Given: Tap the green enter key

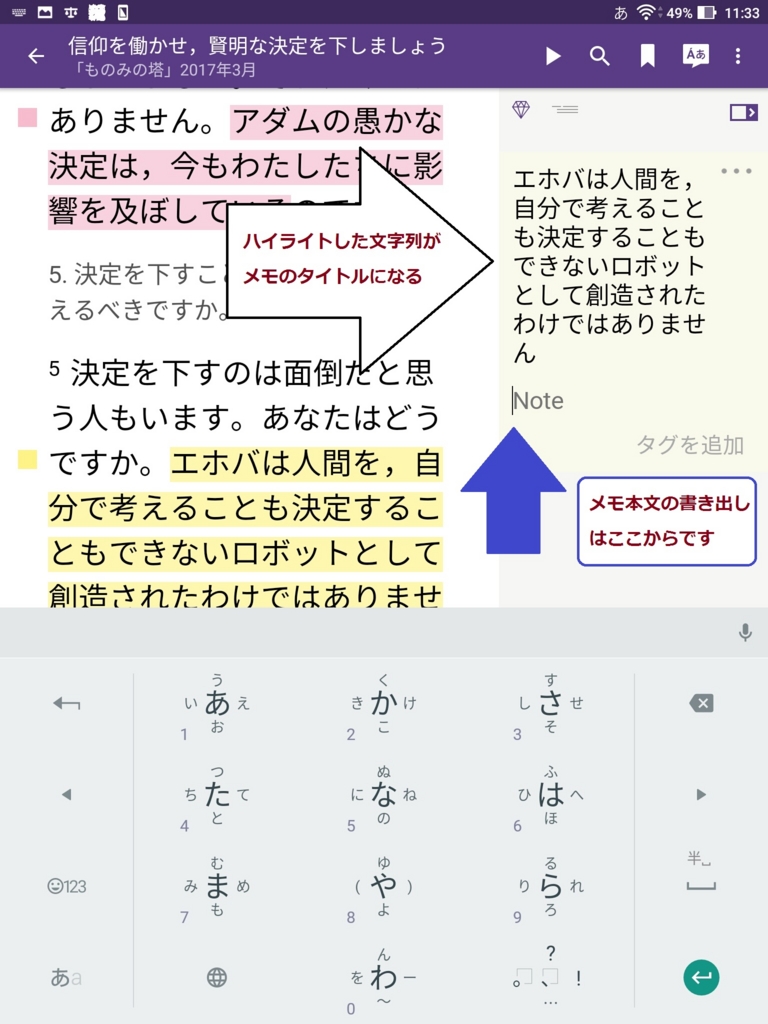Looking at the screenshot, I should (701, 977).
